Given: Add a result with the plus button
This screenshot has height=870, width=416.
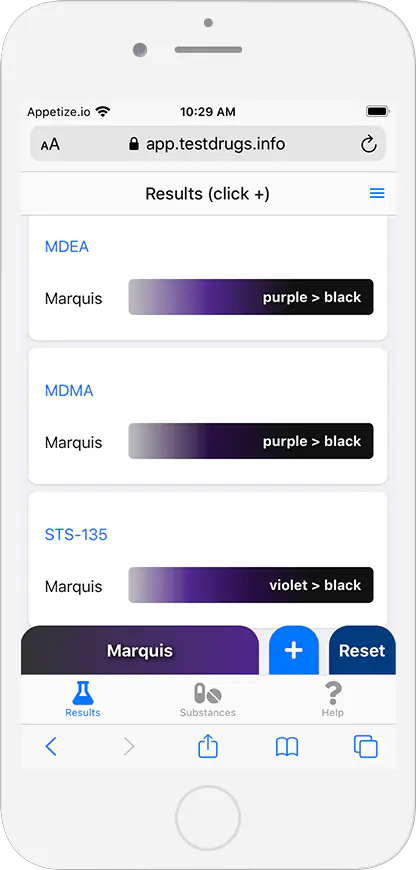Looking at the screenshot, I should pyautogui.click(x=294, y=650).
